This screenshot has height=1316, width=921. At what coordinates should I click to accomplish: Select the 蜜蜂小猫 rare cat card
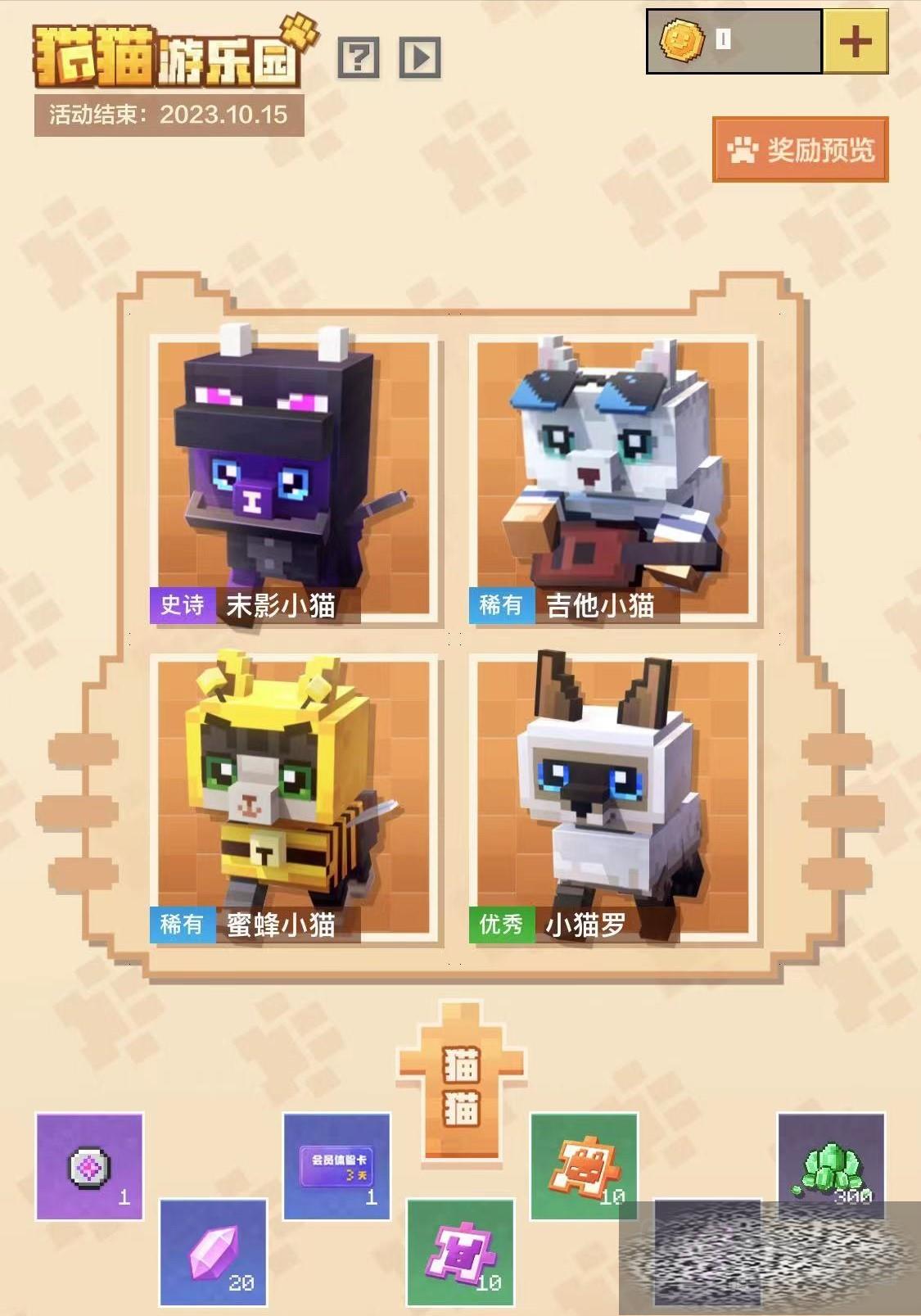point(295,798)
